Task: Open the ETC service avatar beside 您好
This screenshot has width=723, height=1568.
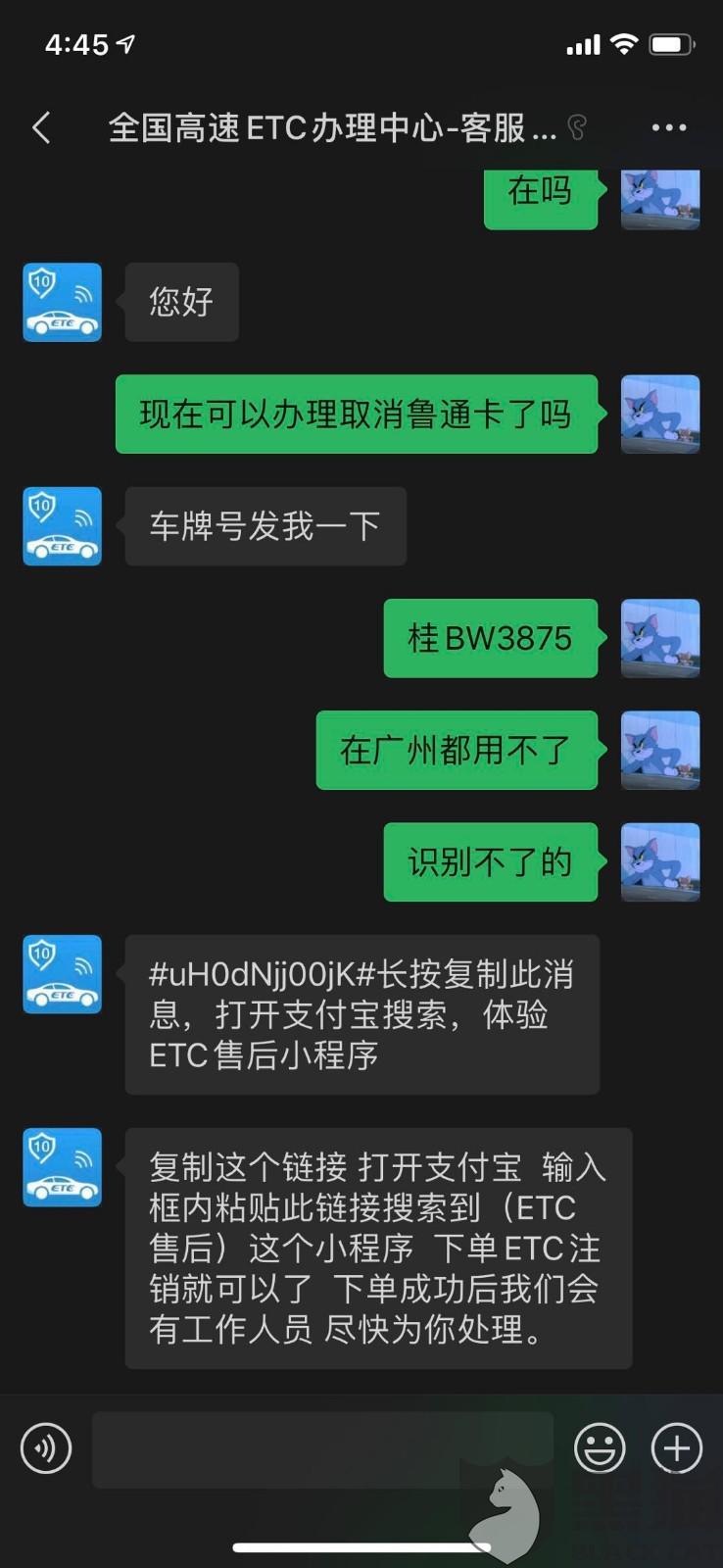Action: (x=63, y=302)
